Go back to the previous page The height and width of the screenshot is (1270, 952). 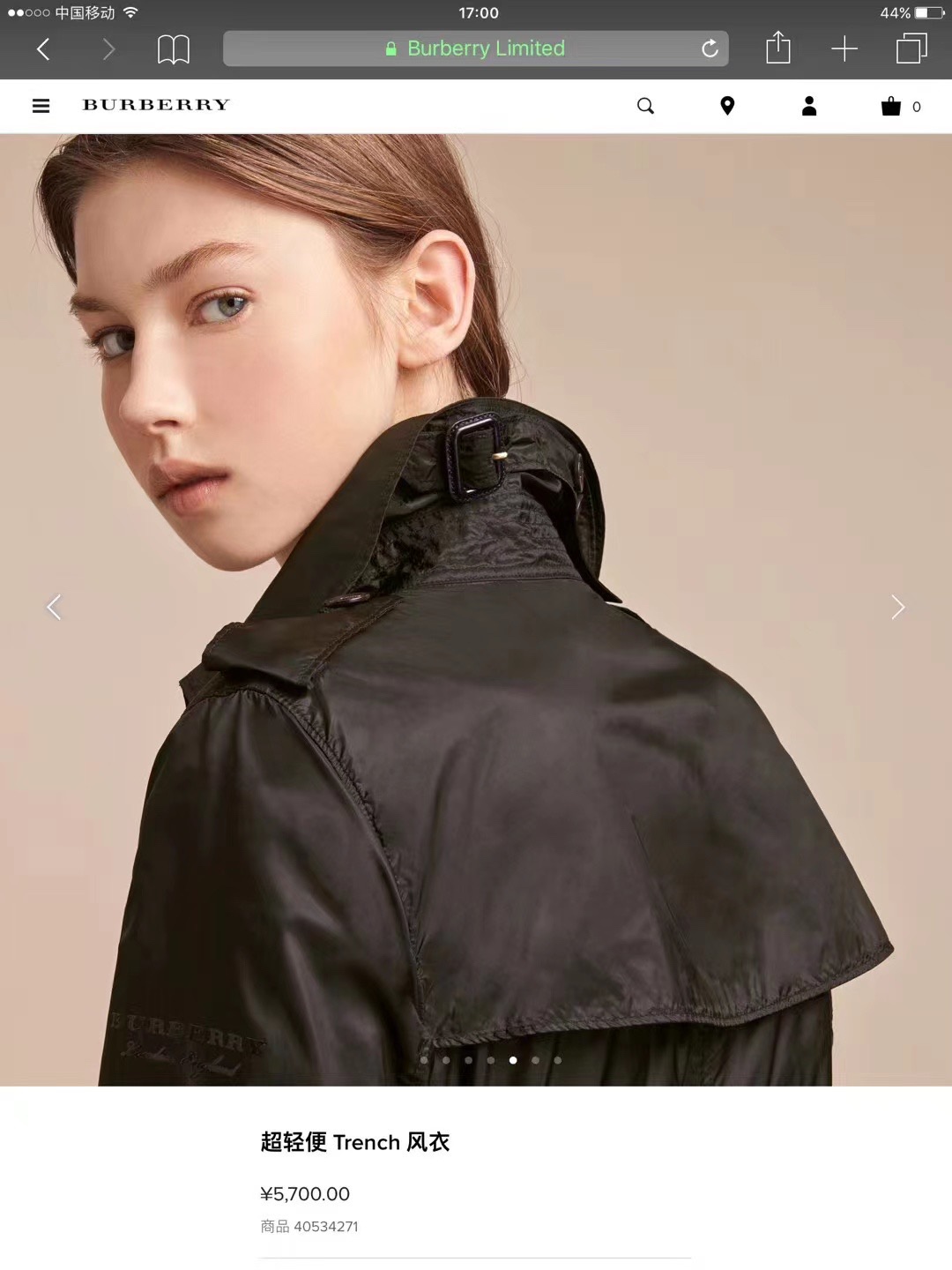[x=43, y=49]
